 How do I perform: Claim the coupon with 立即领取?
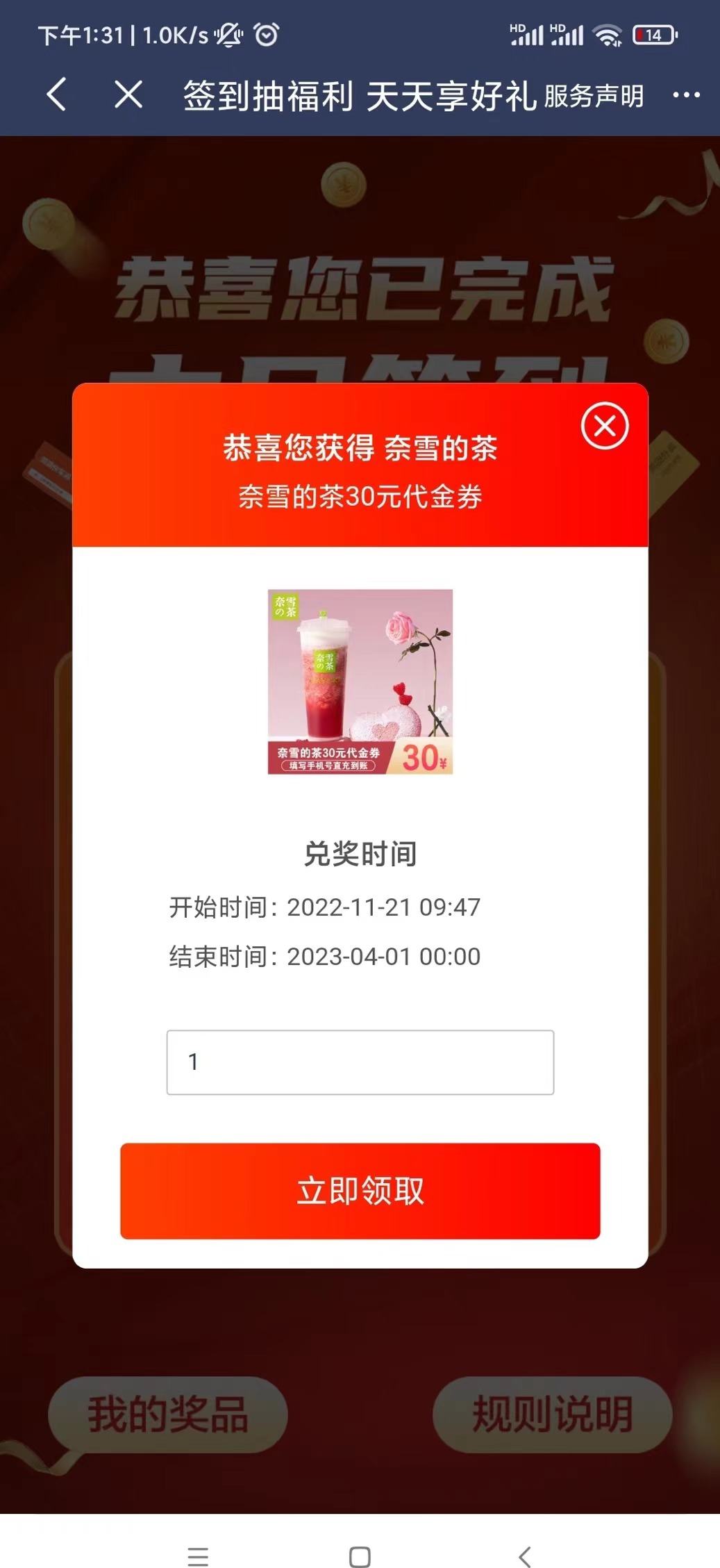click(x=360, y=1190)
